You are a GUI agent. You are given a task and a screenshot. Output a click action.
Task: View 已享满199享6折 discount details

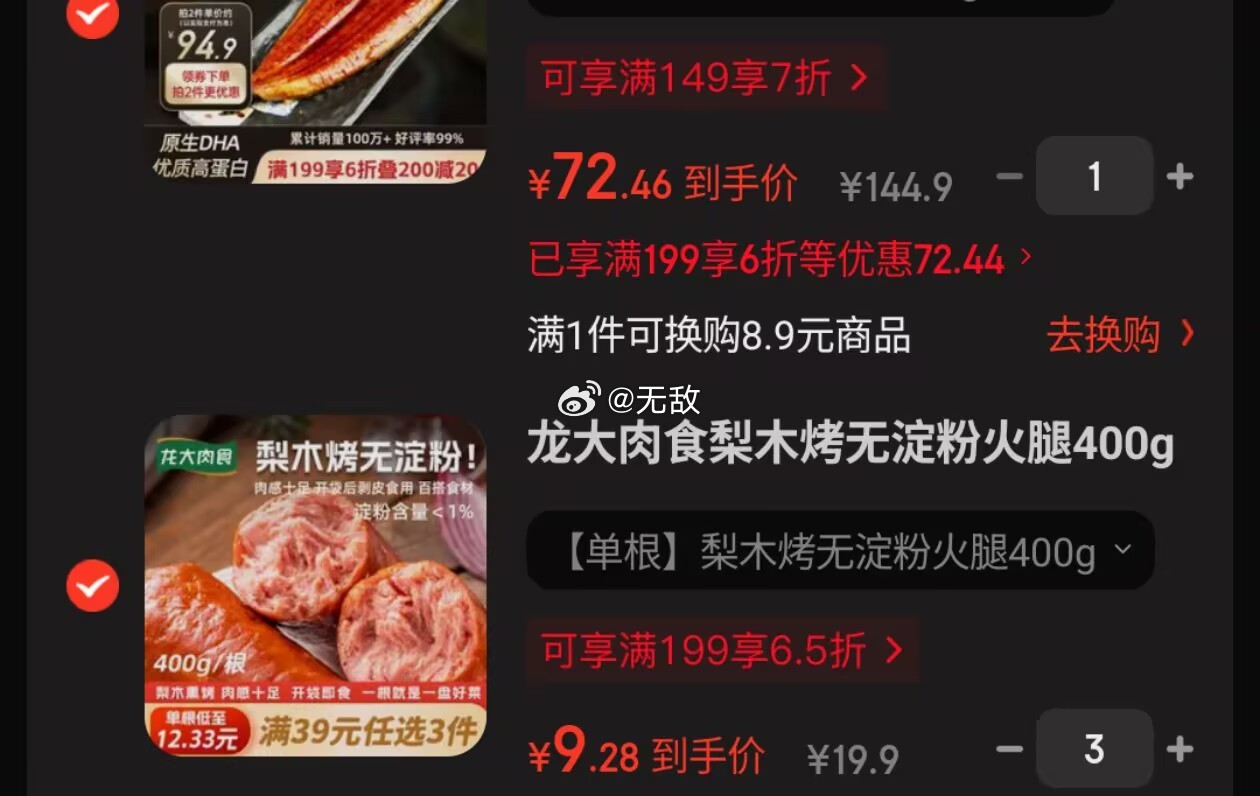tap(780, 260)
